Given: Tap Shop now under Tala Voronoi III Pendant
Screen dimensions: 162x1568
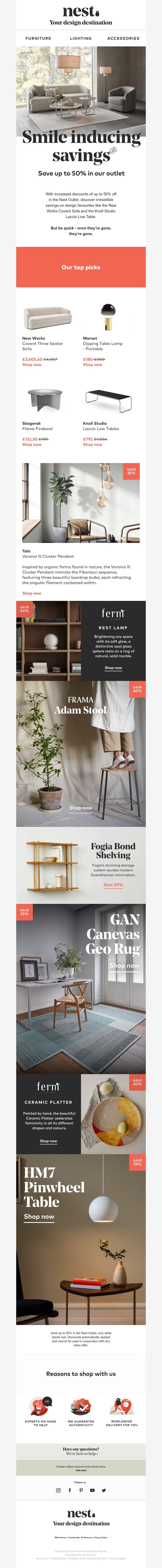Looking at the screenshot, I should click(32, 593).
